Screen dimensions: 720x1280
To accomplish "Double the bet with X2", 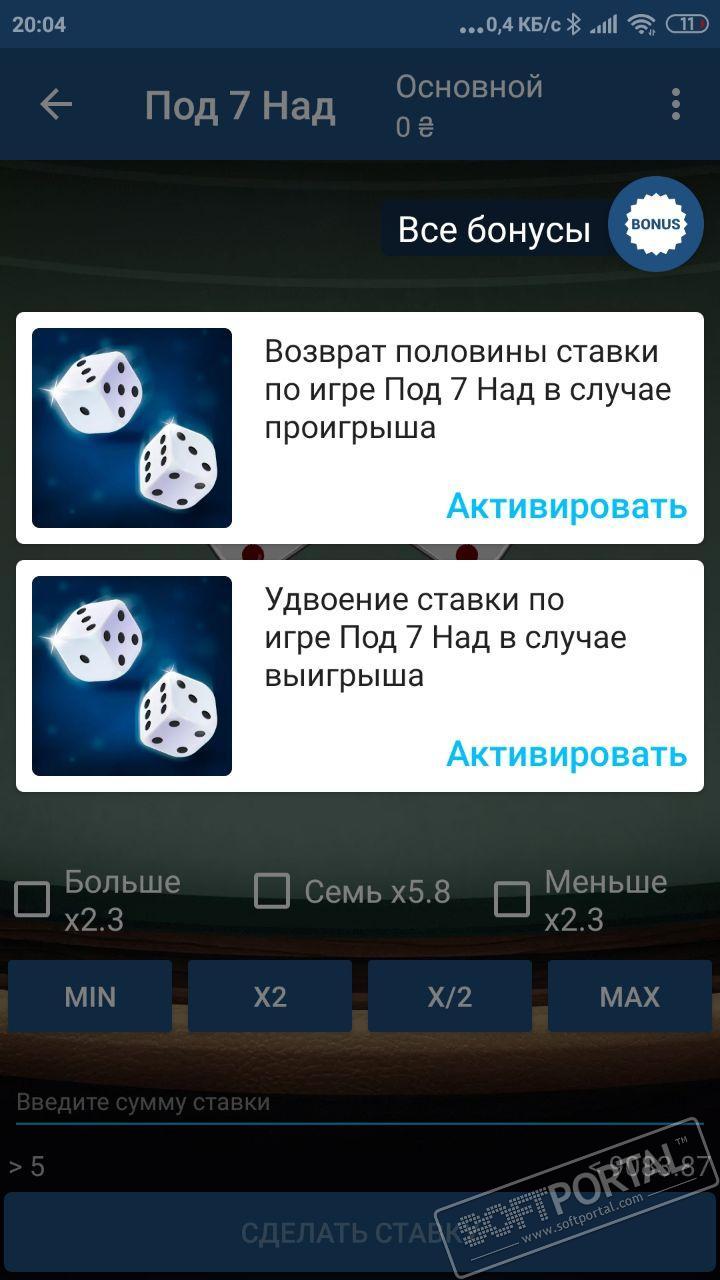I will click(x=270, y=996).
